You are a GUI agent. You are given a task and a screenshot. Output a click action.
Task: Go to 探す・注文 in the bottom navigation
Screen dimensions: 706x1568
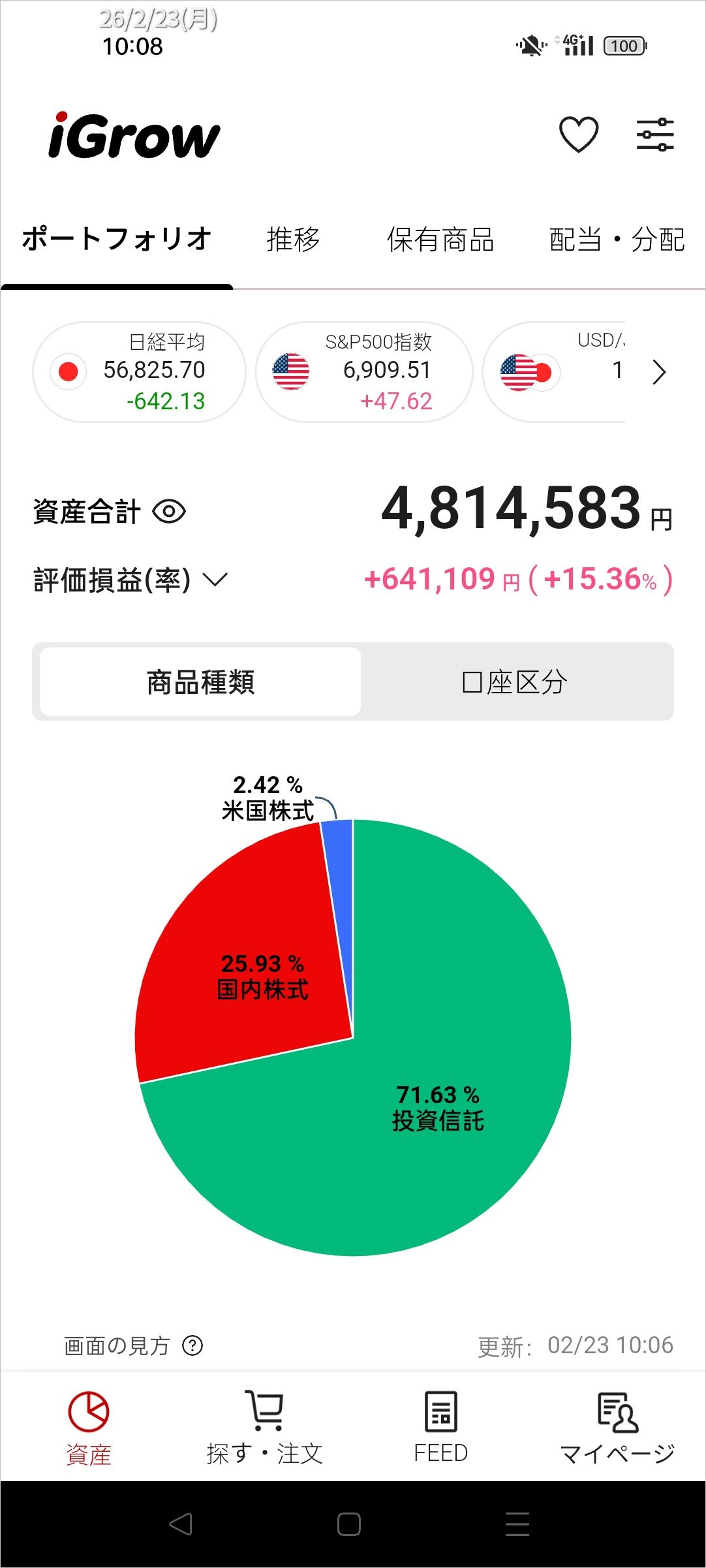(x=265, y=1428)
